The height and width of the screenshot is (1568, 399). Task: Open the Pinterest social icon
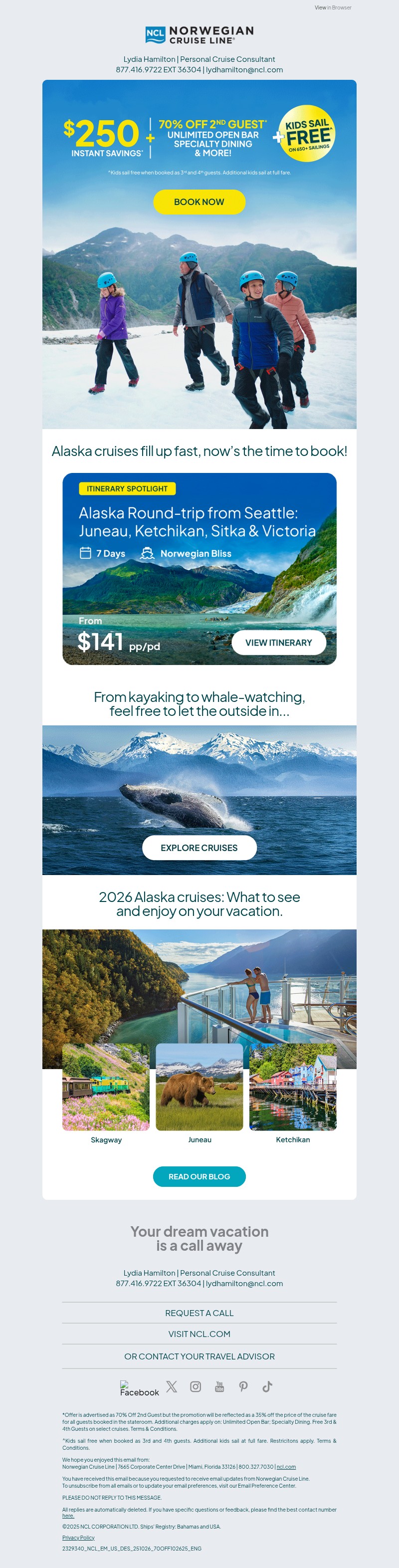[243, 1386]
